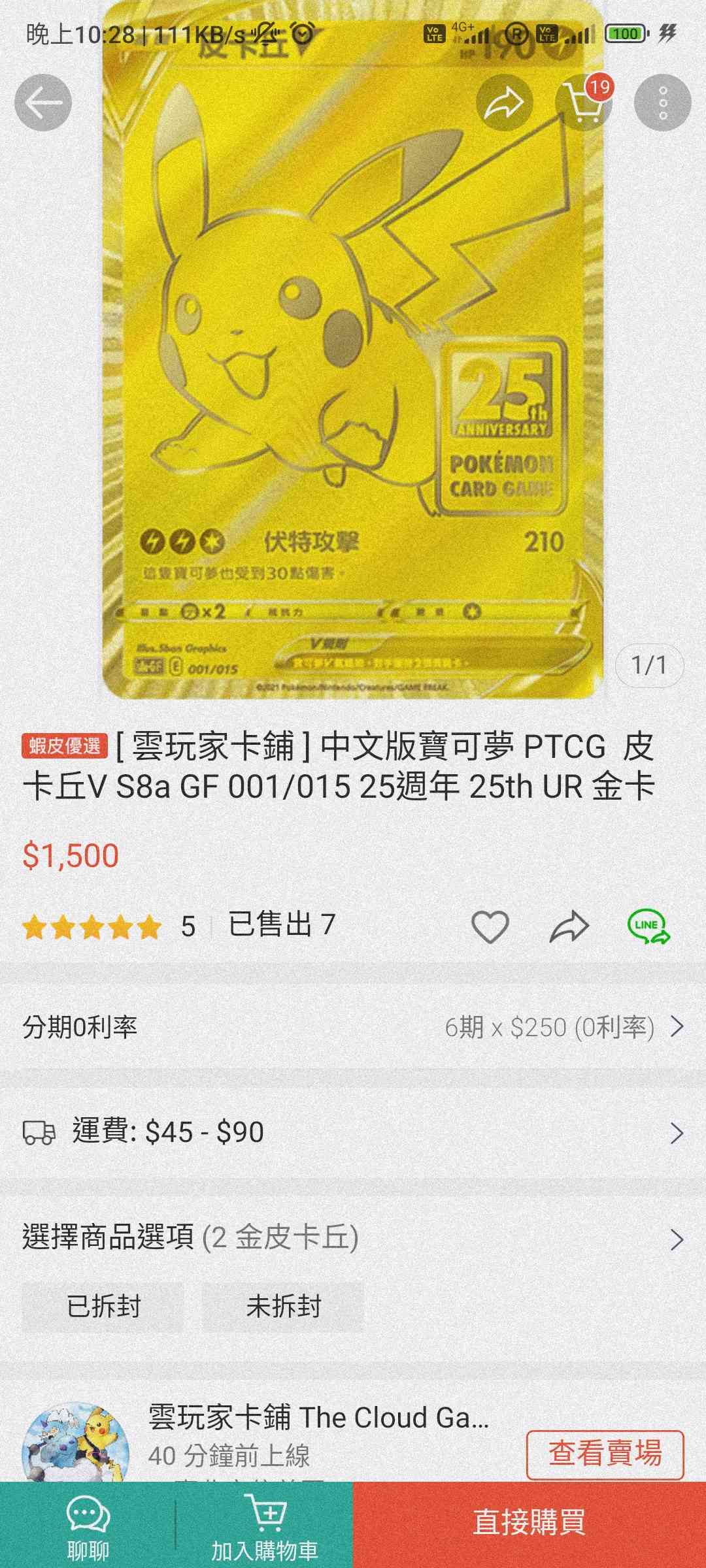
Task: Expand 選擇商品選項 product options
Action: click(x=353, y=1237)
